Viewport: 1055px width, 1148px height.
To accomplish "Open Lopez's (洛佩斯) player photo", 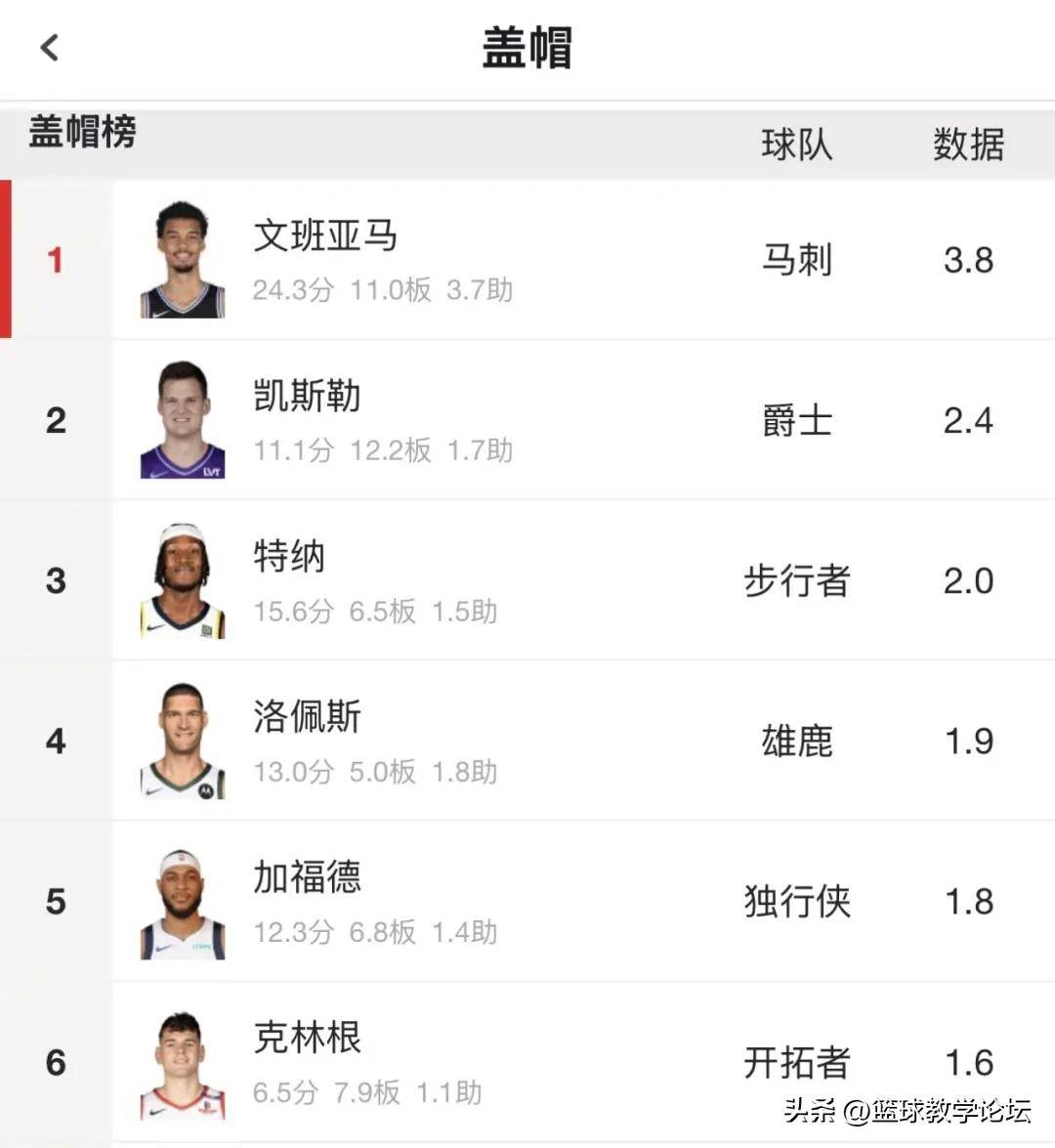I will [182, 740].
